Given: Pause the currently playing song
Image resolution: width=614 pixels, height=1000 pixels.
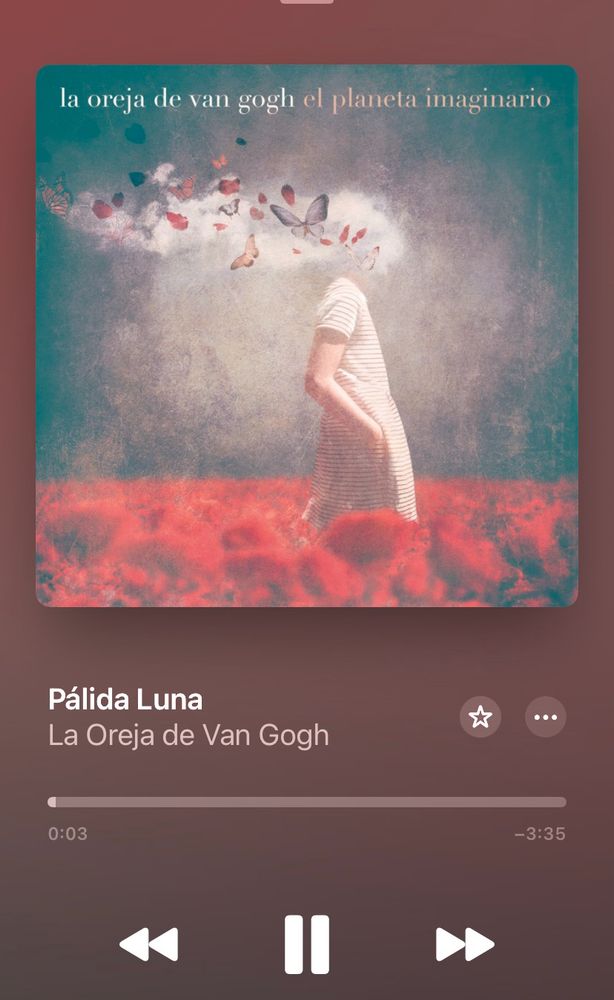Looking at the screenshot, I should (307, 945).
